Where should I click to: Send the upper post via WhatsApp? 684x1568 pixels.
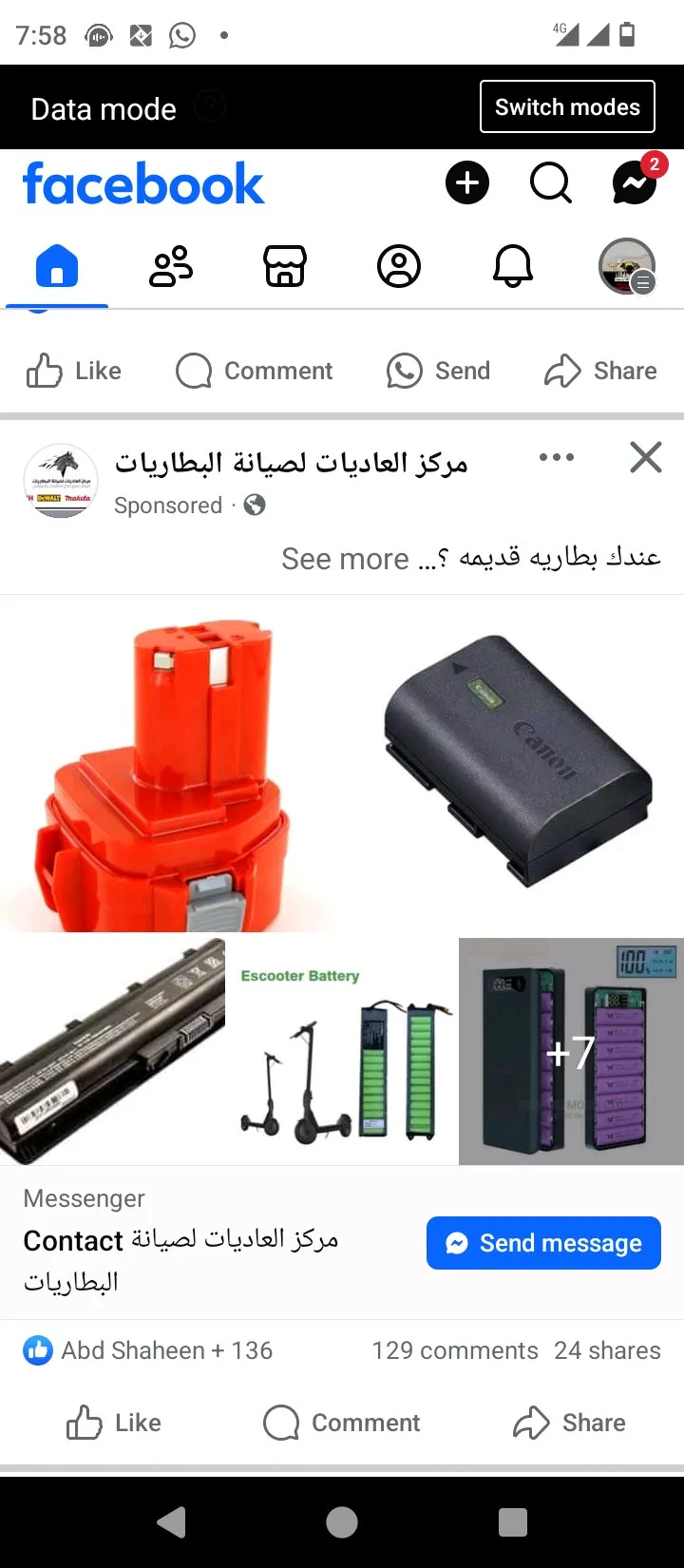[x=438, y=371]
